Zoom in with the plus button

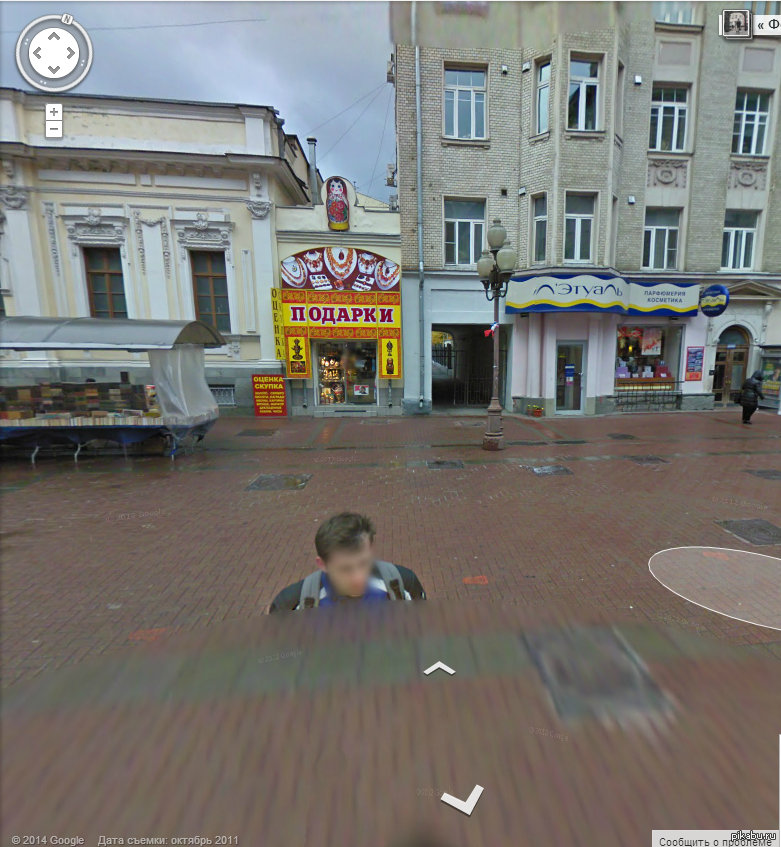click(54, 111)
